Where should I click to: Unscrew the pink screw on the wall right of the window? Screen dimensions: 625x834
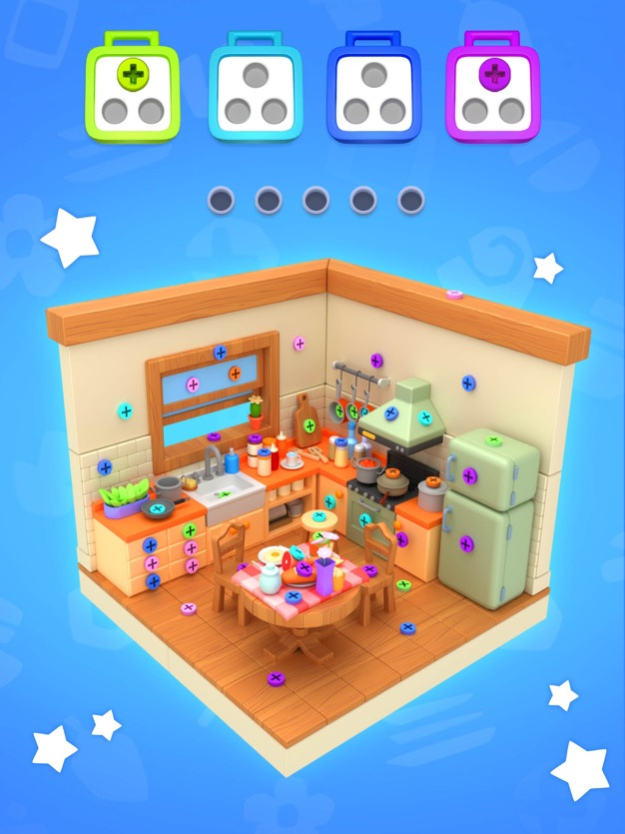pyautogui.click(x=299, y=343)
